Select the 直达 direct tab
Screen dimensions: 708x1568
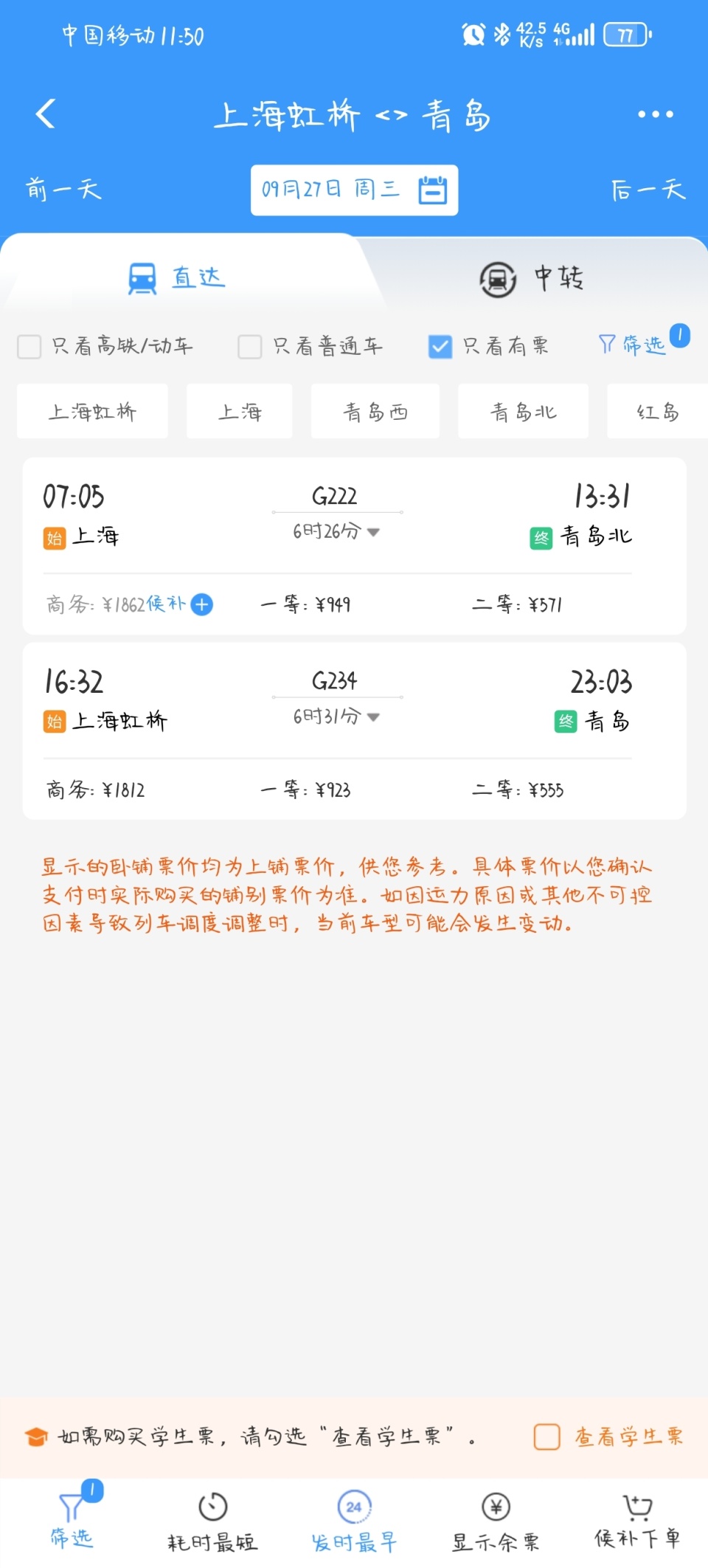click(177, 279)
